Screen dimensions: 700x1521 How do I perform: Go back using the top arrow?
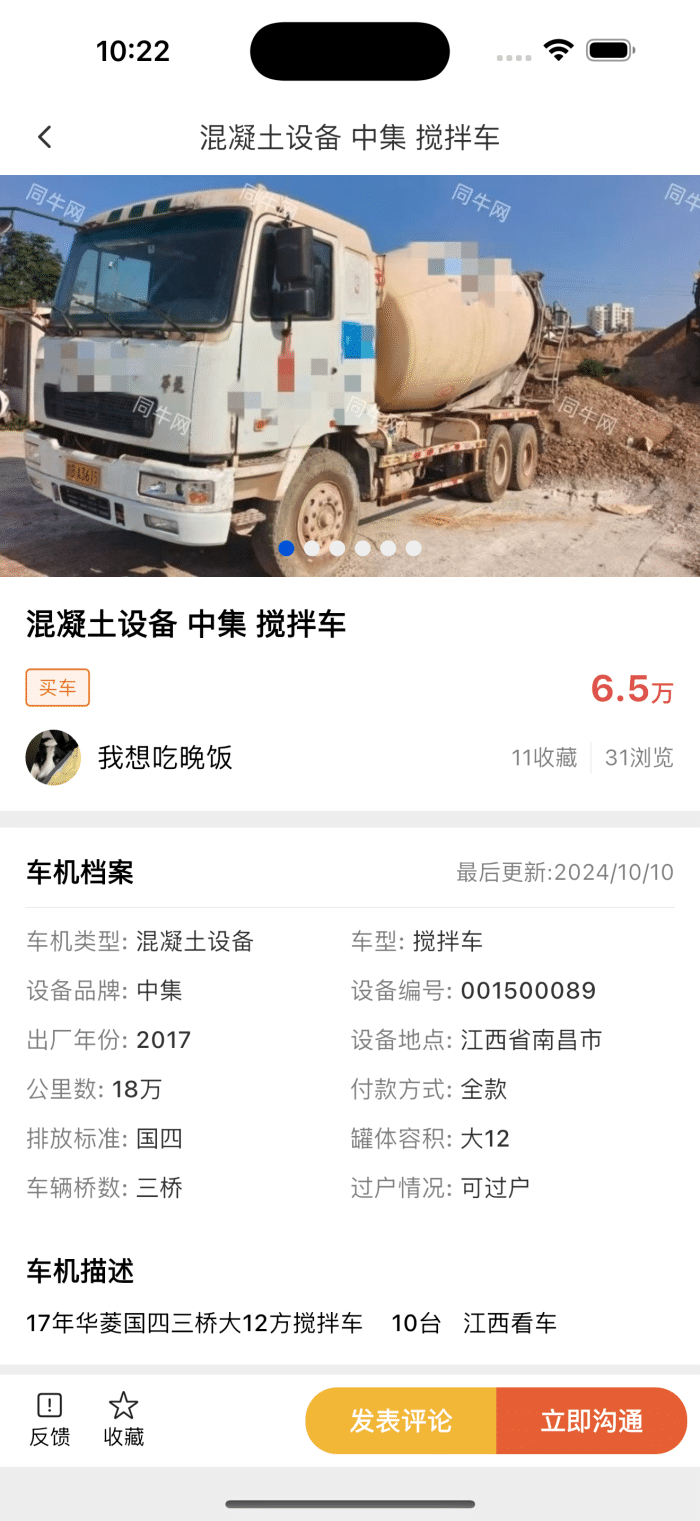coord(45,137)
